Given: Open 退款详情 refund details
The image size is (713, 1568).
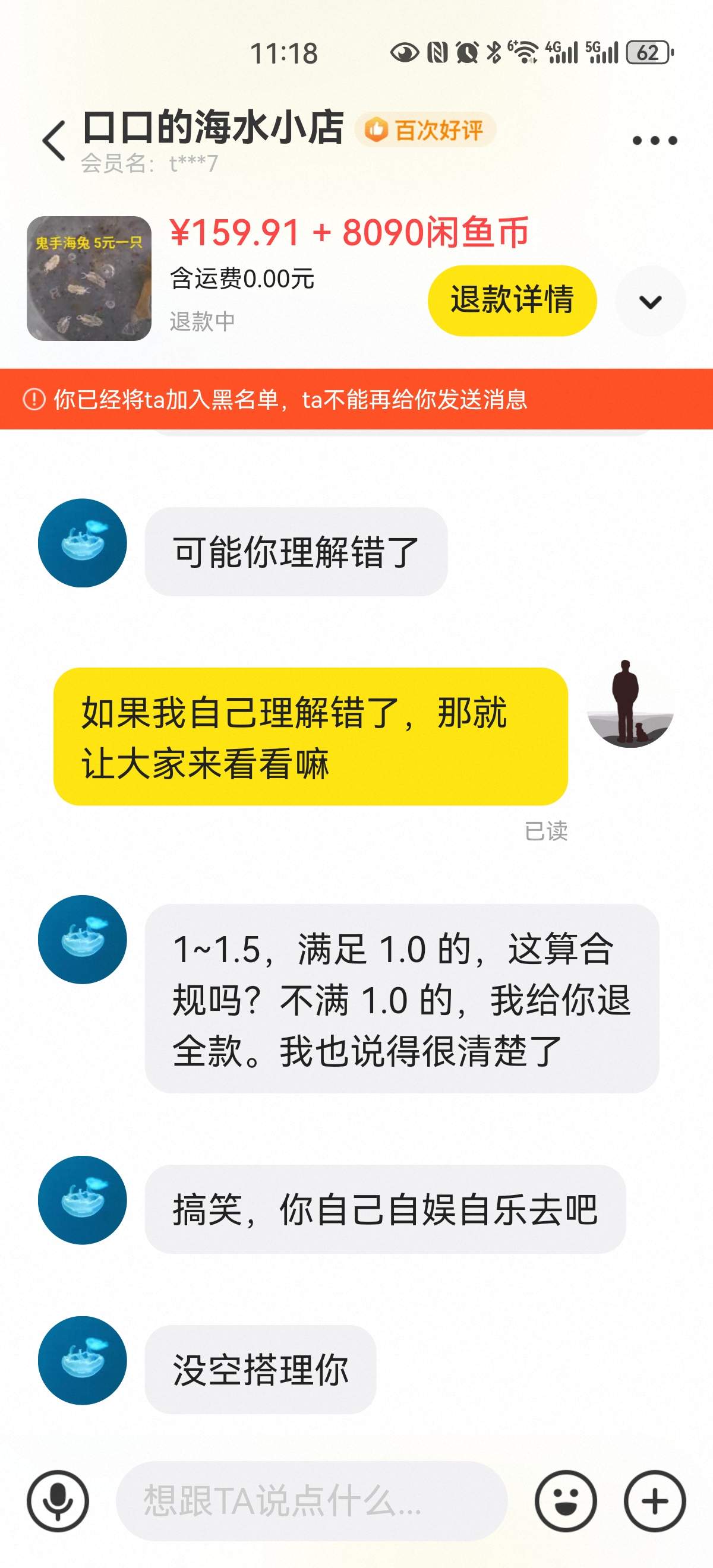Looking at the screenshot, I should point(512,300).
